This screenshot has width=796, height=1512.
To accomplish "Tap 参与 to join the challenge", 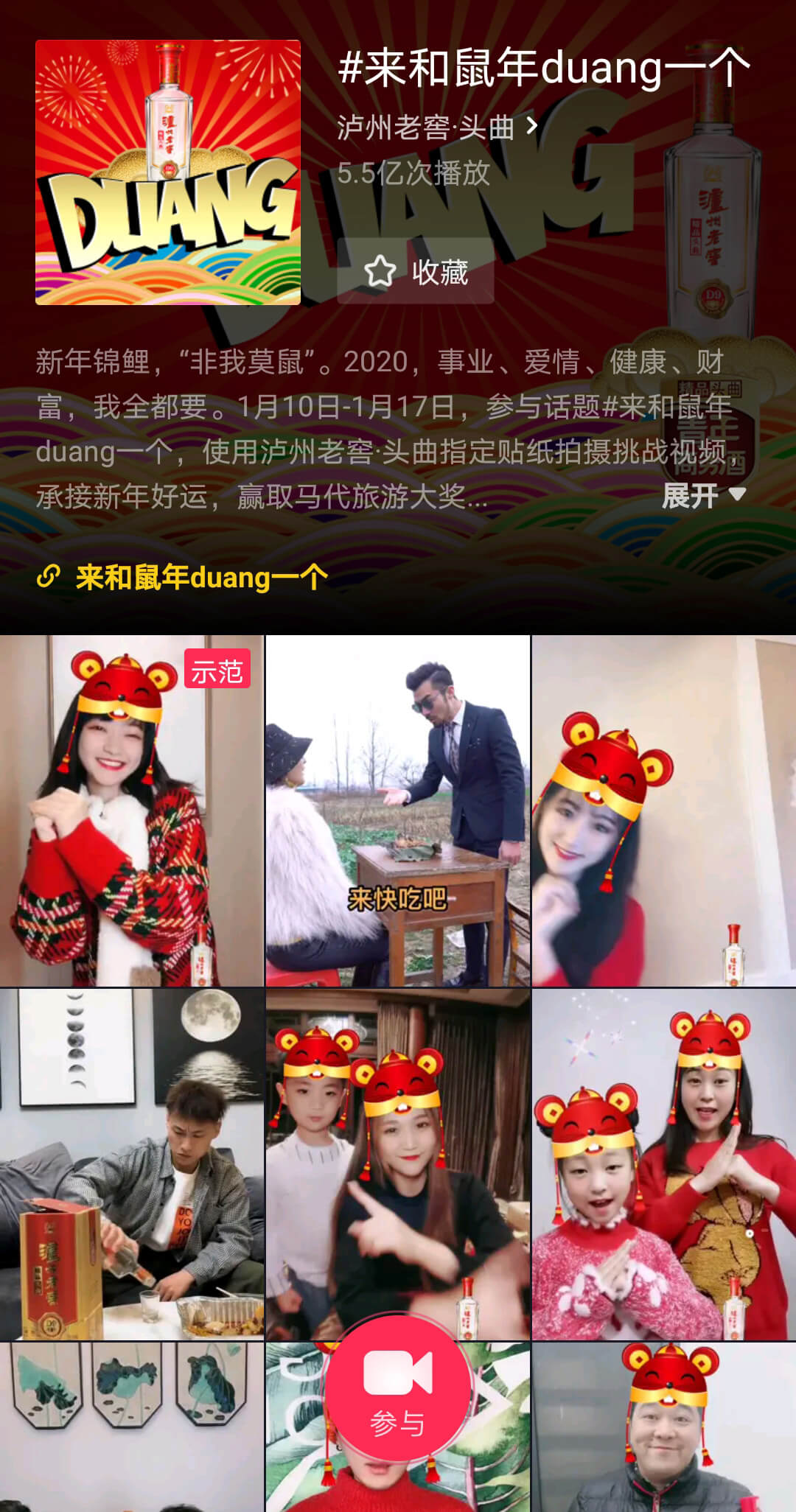I will pyautogui.click(x=398, y=1390).
